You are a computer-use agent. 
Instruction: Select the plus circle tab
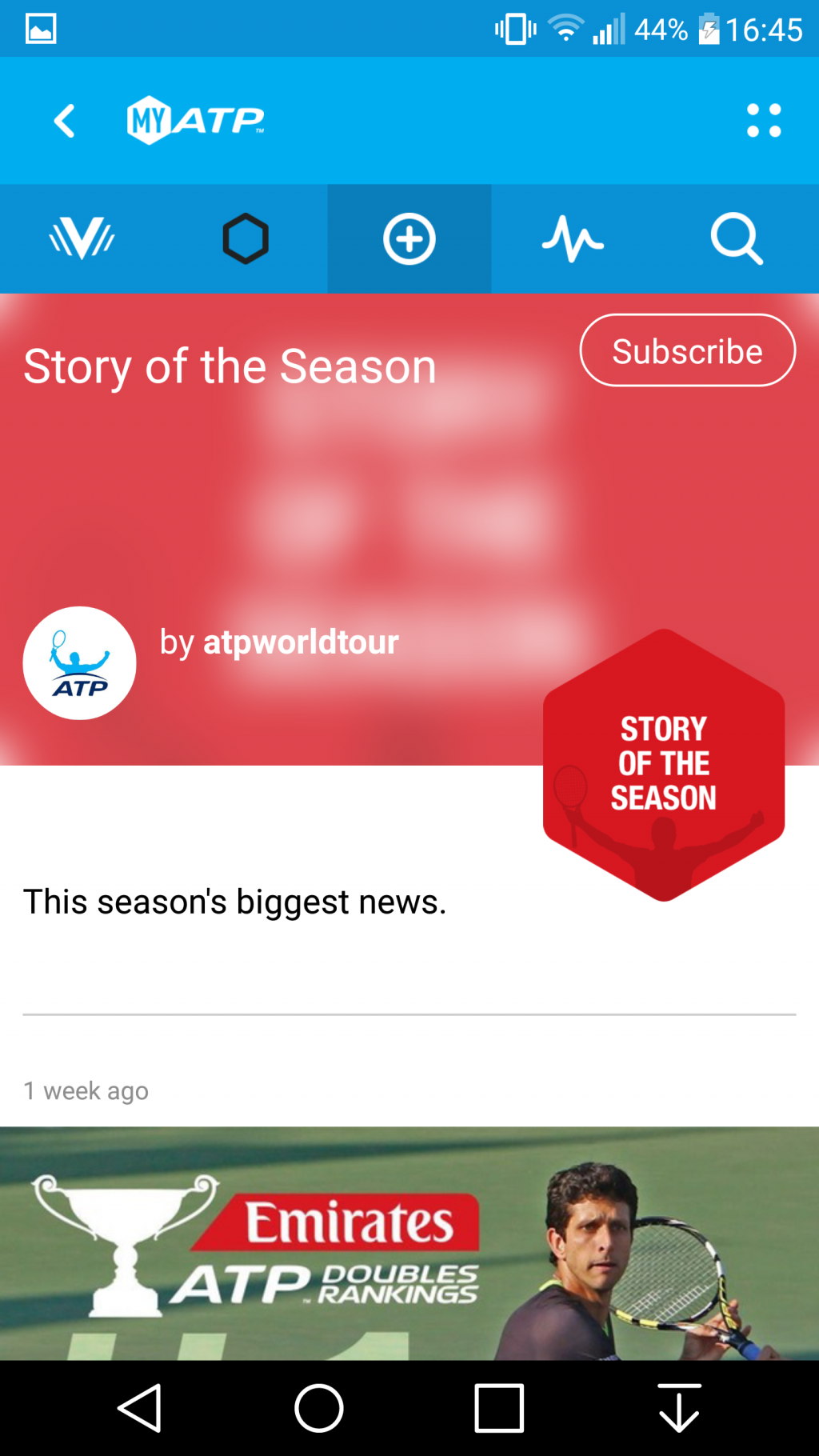coord(409,238)
